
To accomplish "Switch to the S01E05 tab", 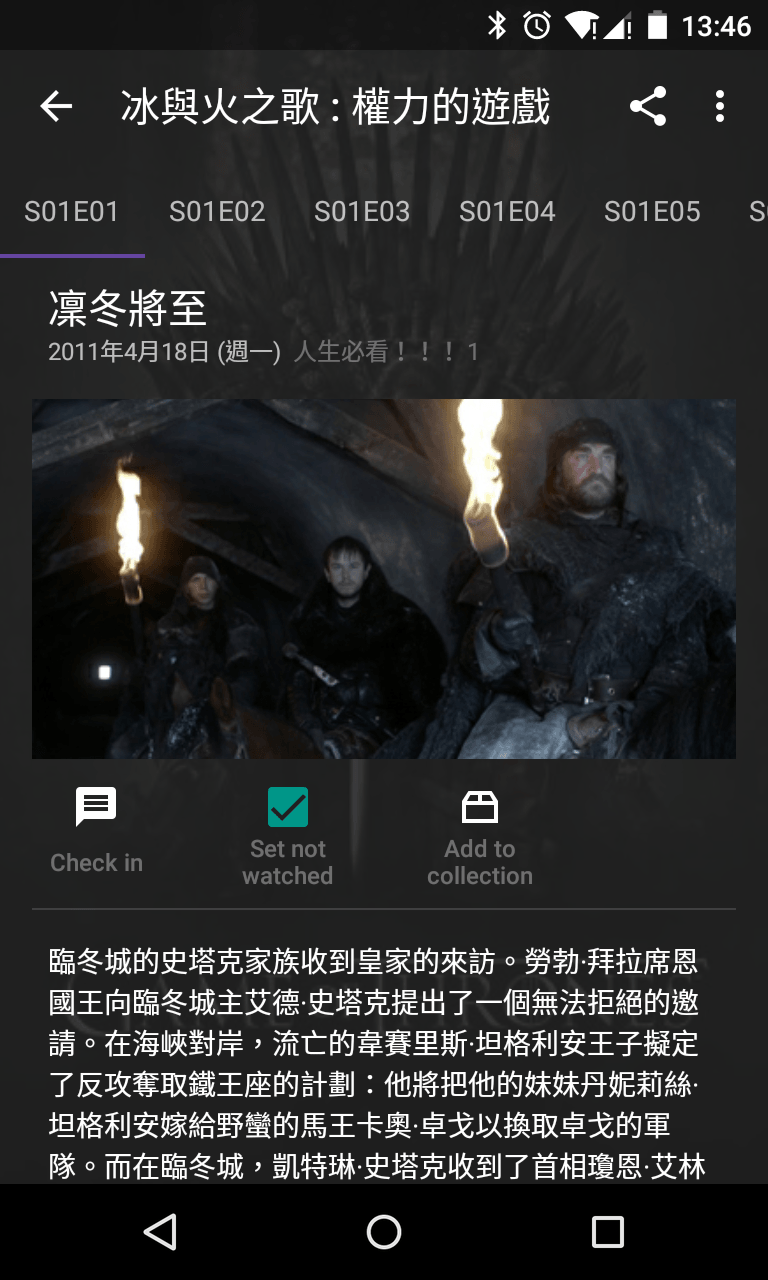I will coord(652,212).
